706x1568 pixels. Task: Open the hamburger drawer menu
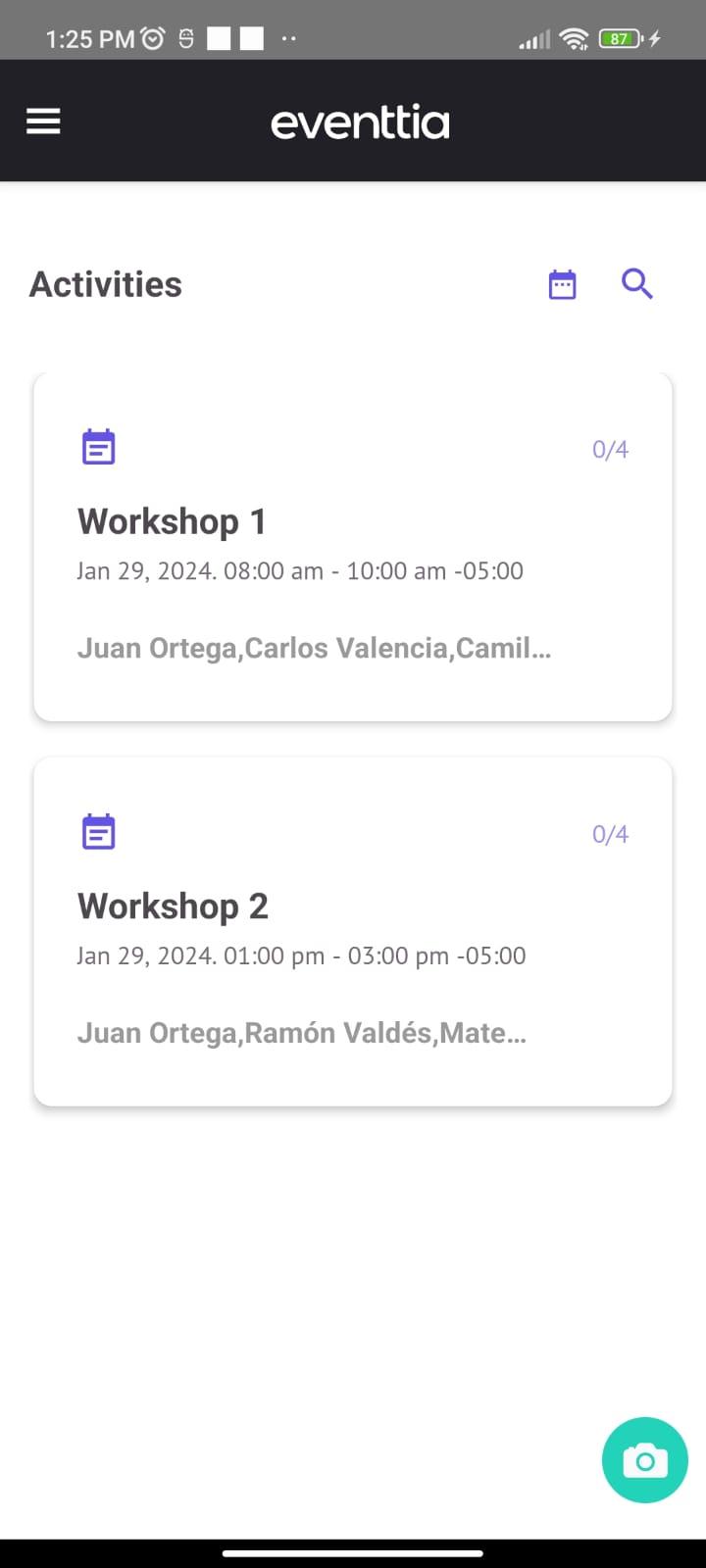(x=43, y=122)
